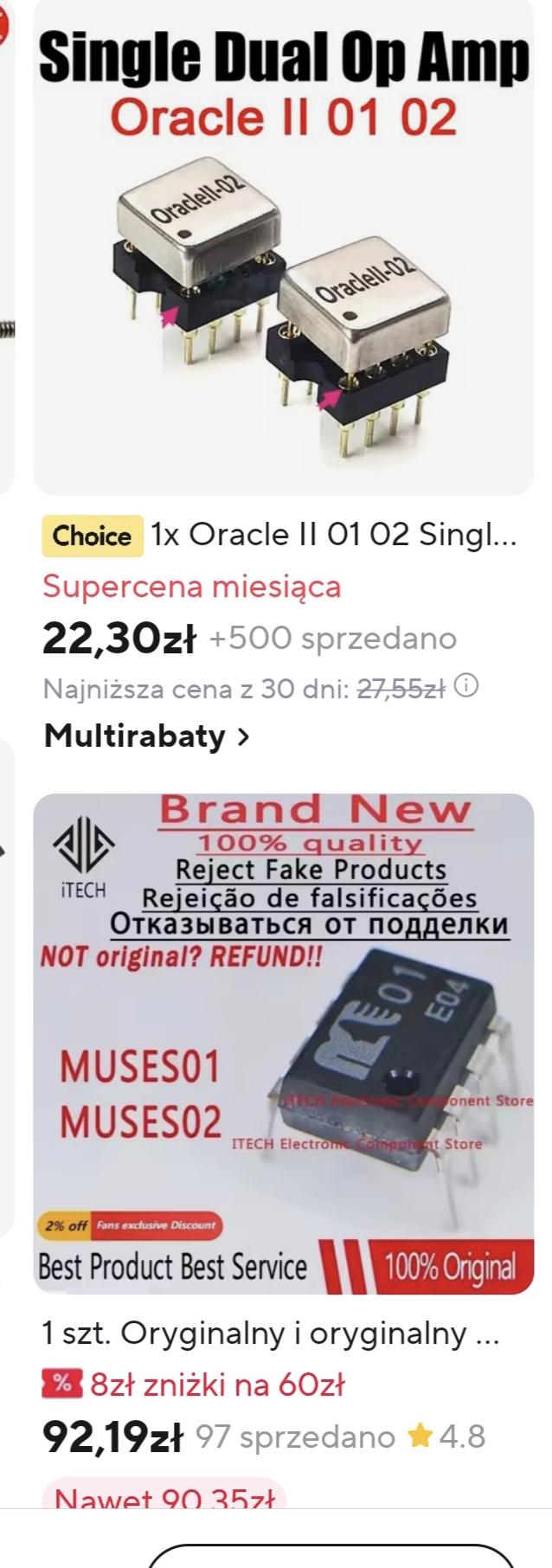Open the MUSES01 MUSES02 product card
This screenshot has width=552, height=1568.
pos(283,1043)
